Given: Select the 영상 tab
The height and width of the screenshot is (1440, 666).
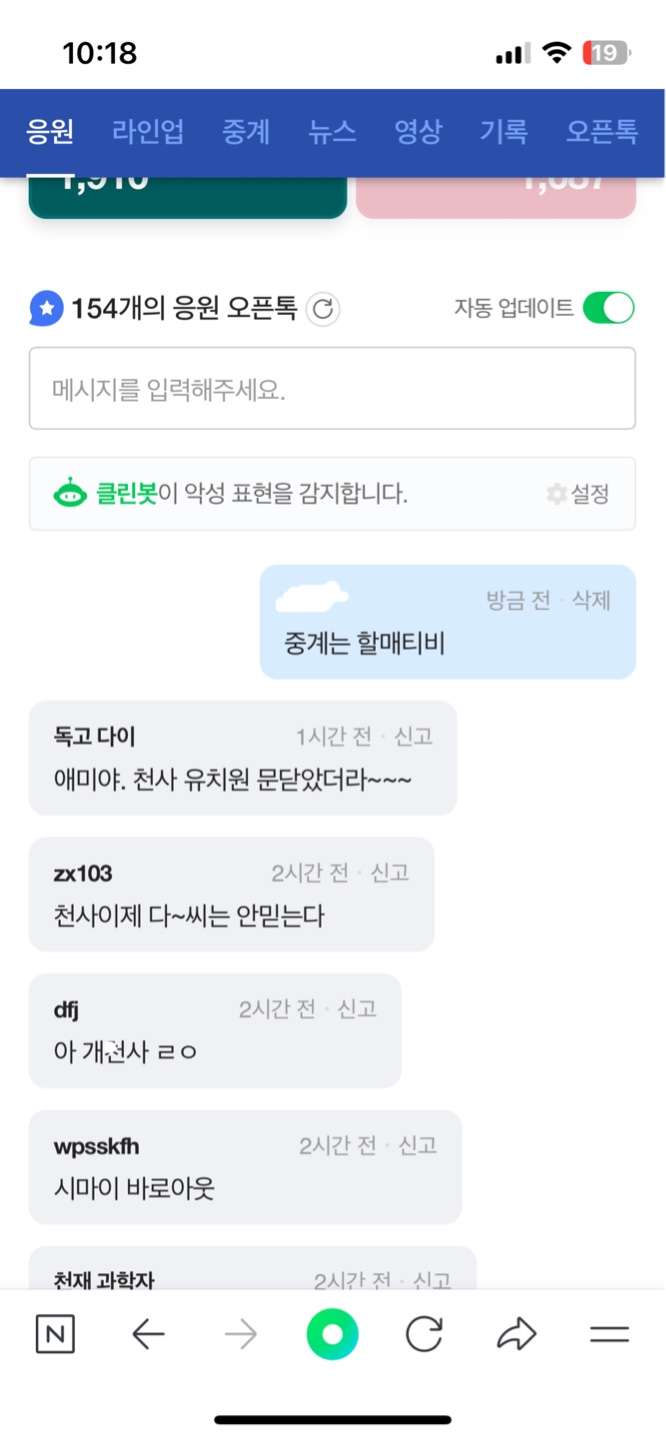Looking at the screenshot, I should coord(418,132).
